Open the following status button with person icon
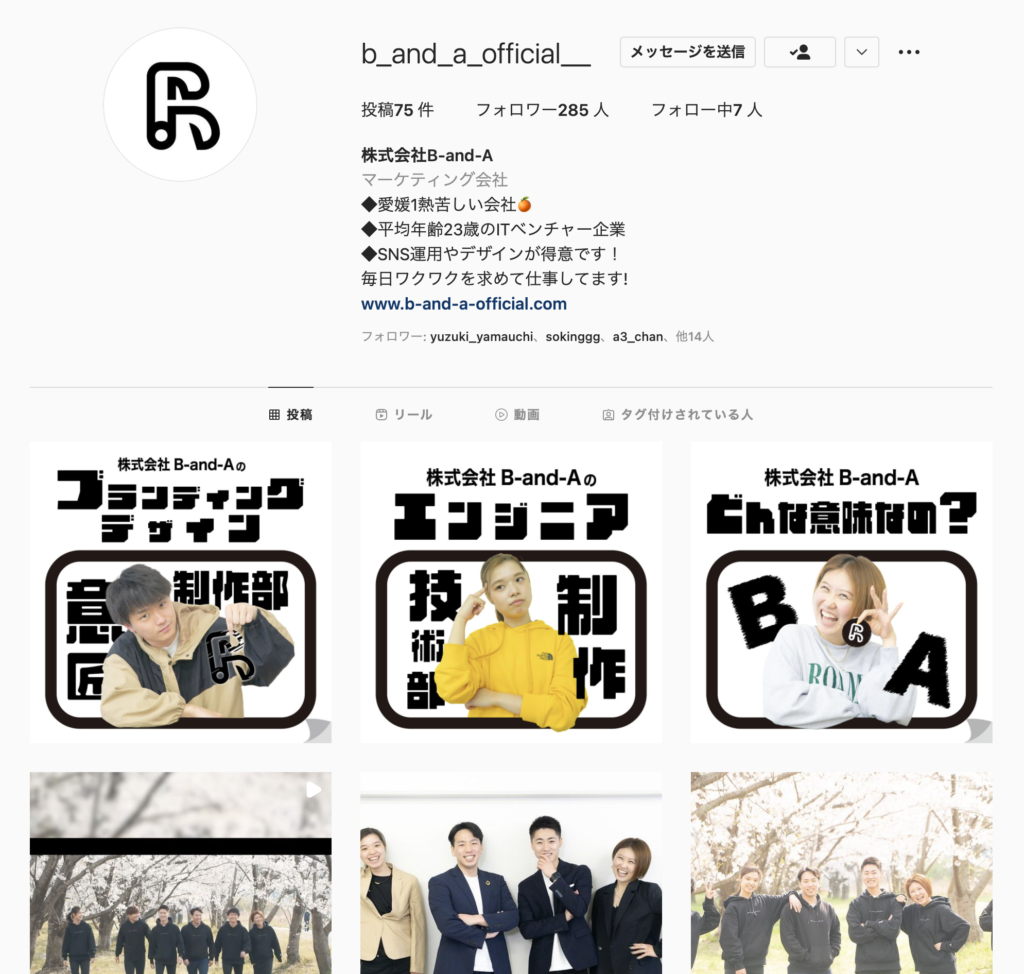Viewport: 1024px width, 974px height. click(x=799, y=52)
